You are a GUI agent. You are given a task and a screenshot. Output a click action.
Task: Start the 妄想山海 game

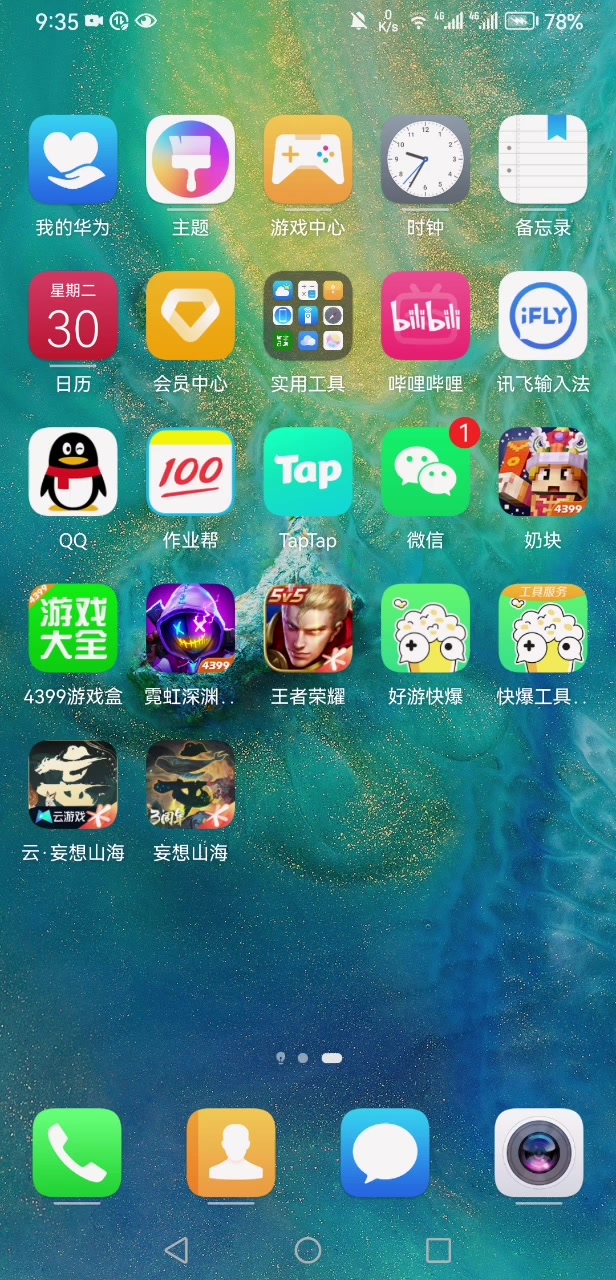click(190, 785)
